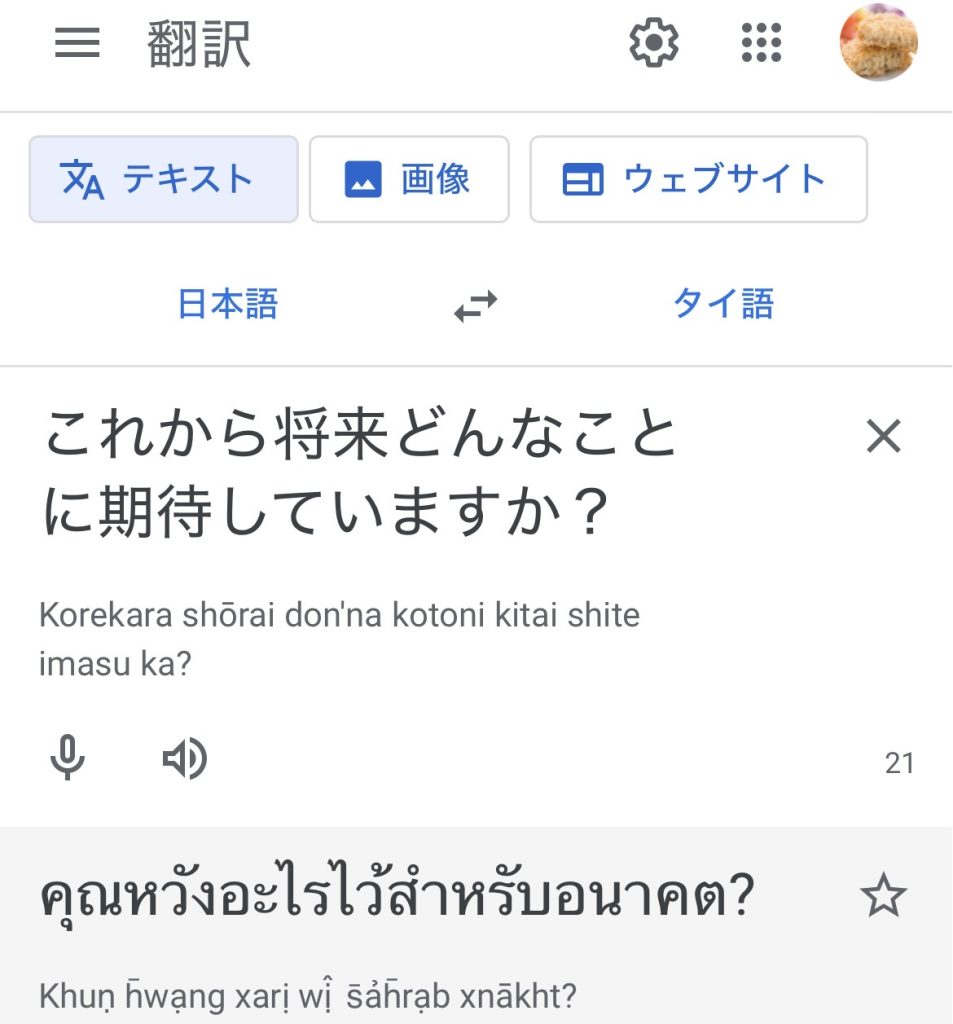Clear the source text

[x=883, y=437]
